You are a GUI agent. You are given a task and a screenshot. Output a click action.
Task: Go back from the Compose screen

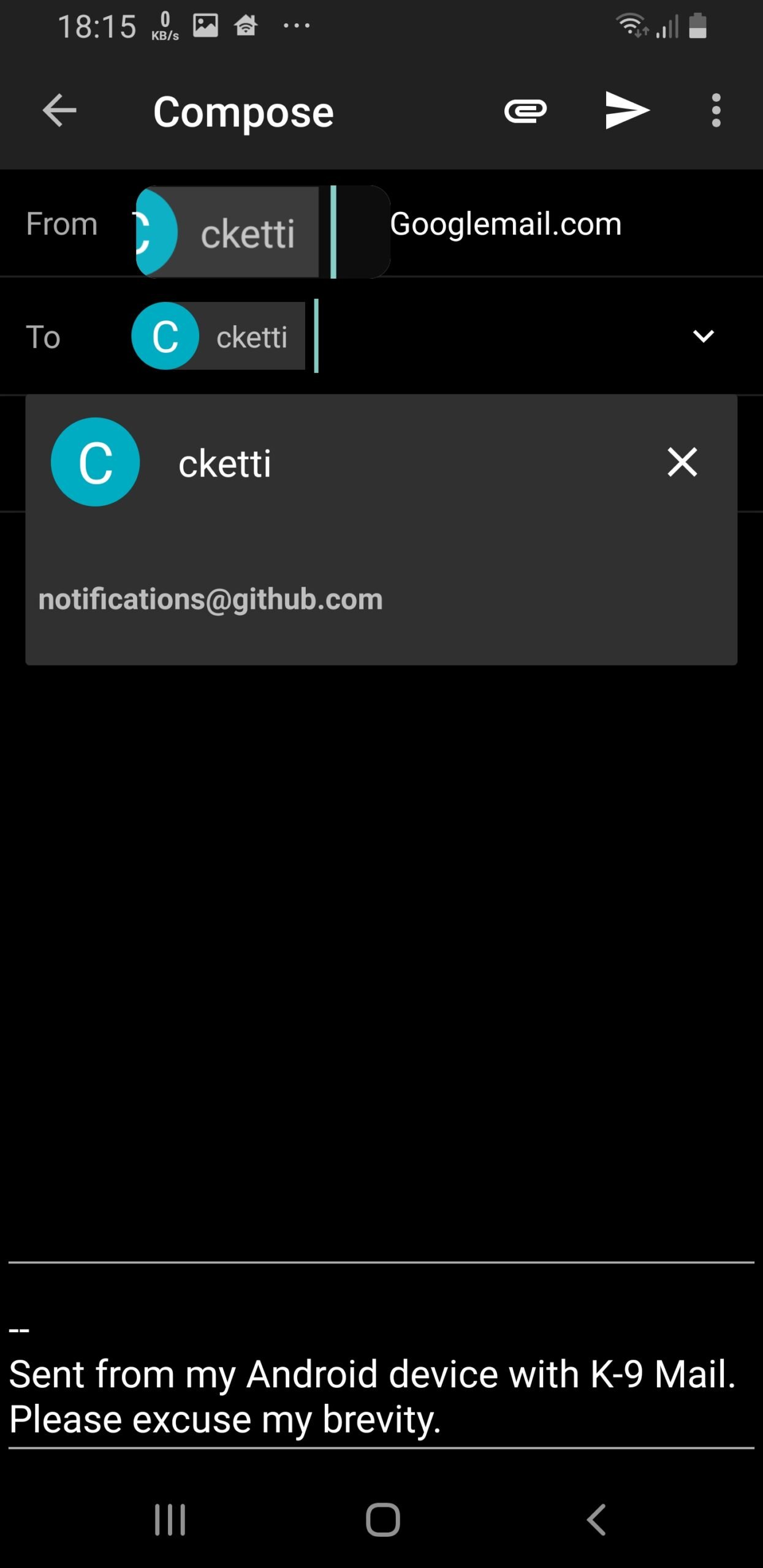(x=59, y=111)
